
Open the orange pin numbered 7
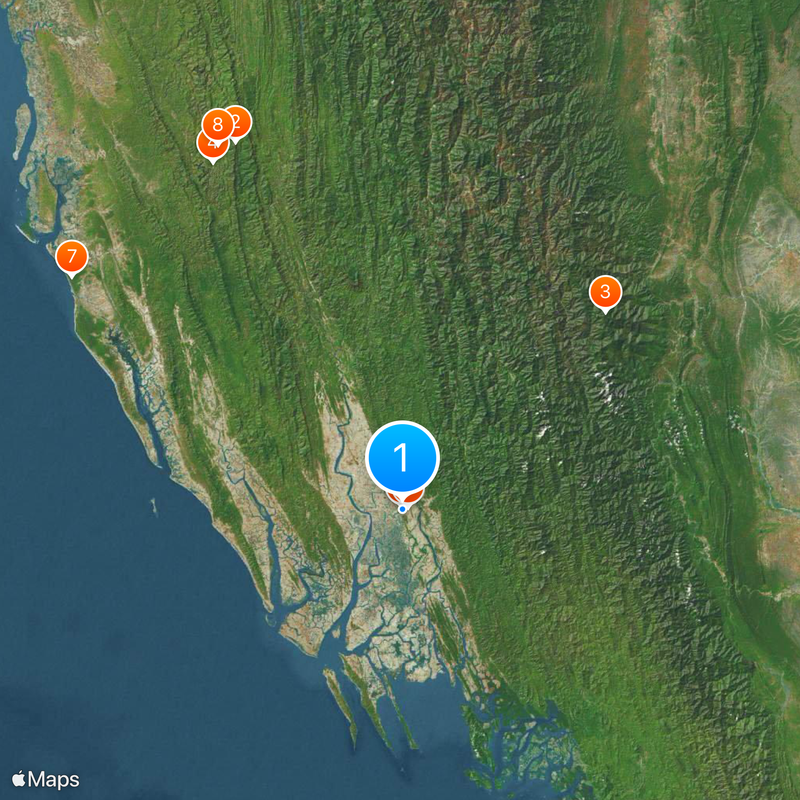click(x=71, y=256)
